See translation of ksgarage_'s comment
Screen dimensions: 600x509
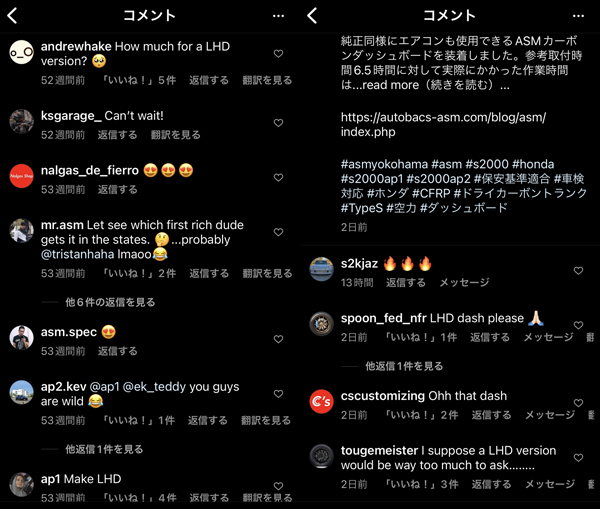[175, 134]
